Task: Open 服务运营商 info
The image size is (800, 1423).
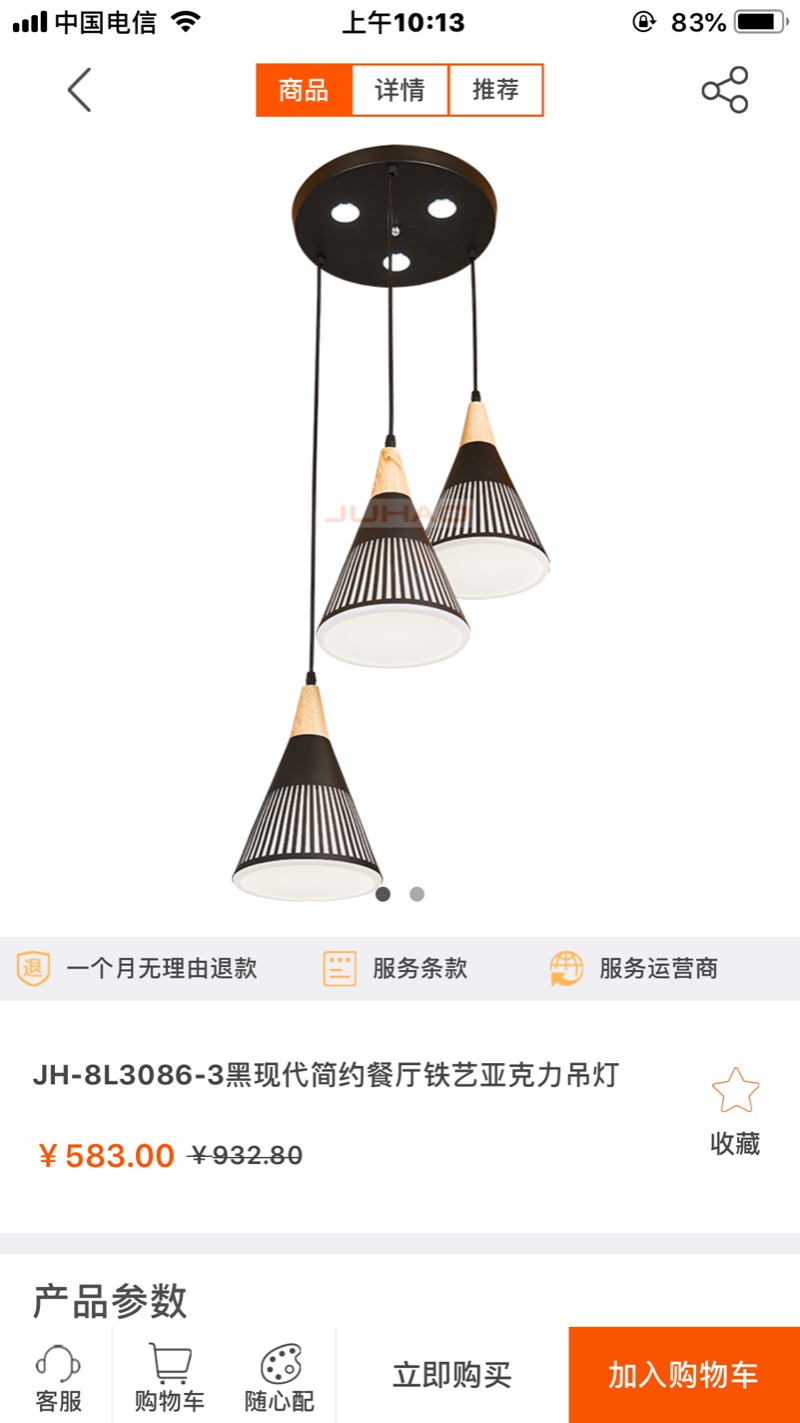Action: tap(634, 968)
